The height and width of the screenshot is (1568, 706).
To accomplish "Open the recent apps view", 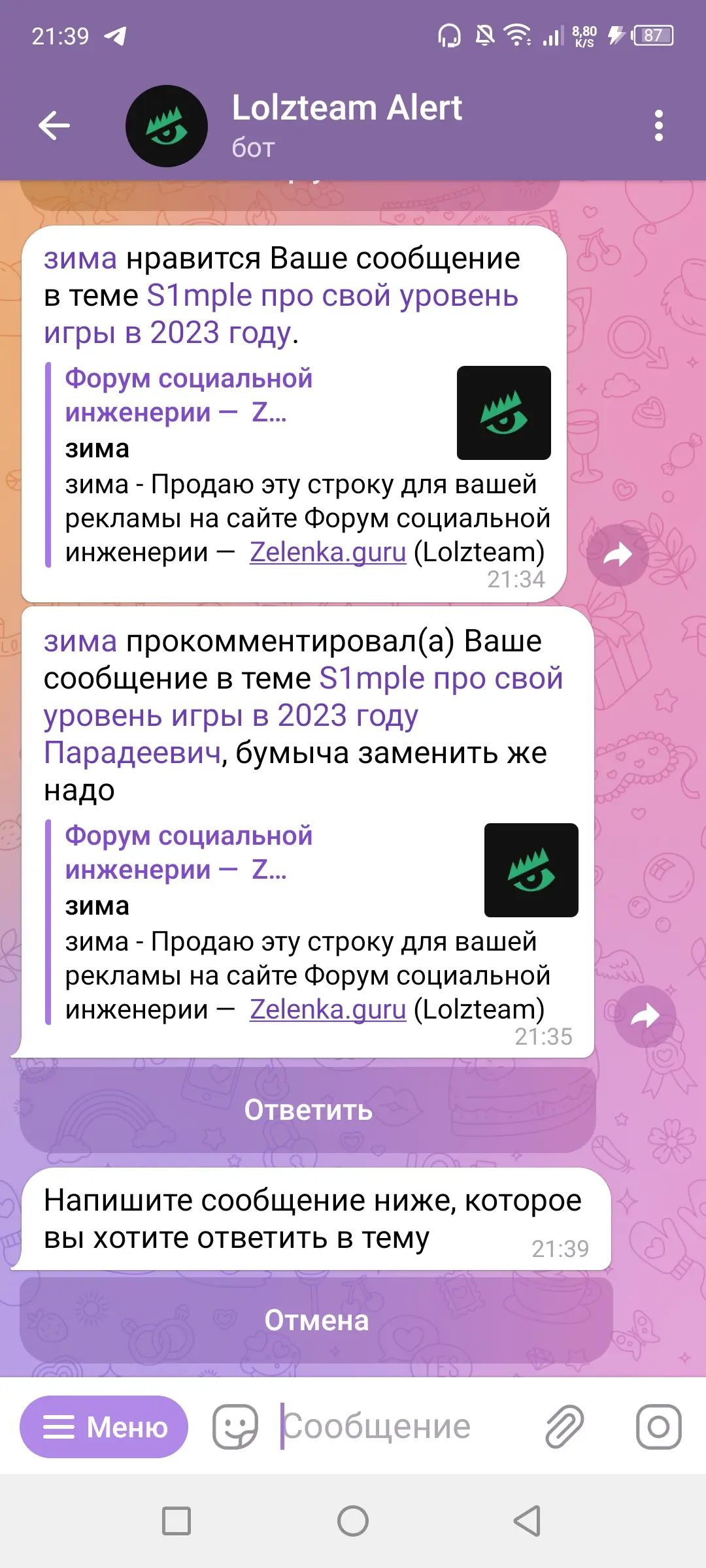I will tap(176, 1521).
